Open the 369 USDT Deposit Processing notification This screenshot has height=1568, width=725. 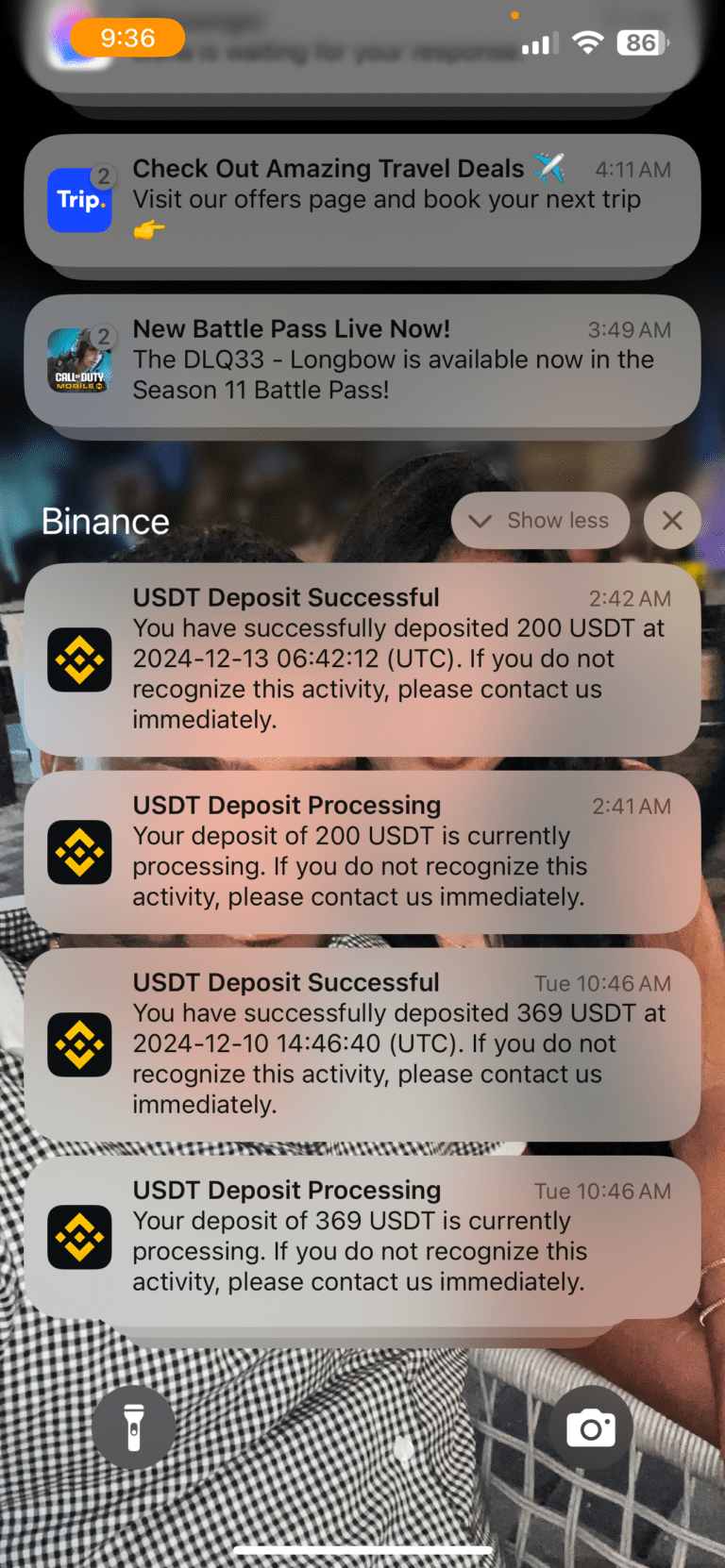tap(362, 1237)
